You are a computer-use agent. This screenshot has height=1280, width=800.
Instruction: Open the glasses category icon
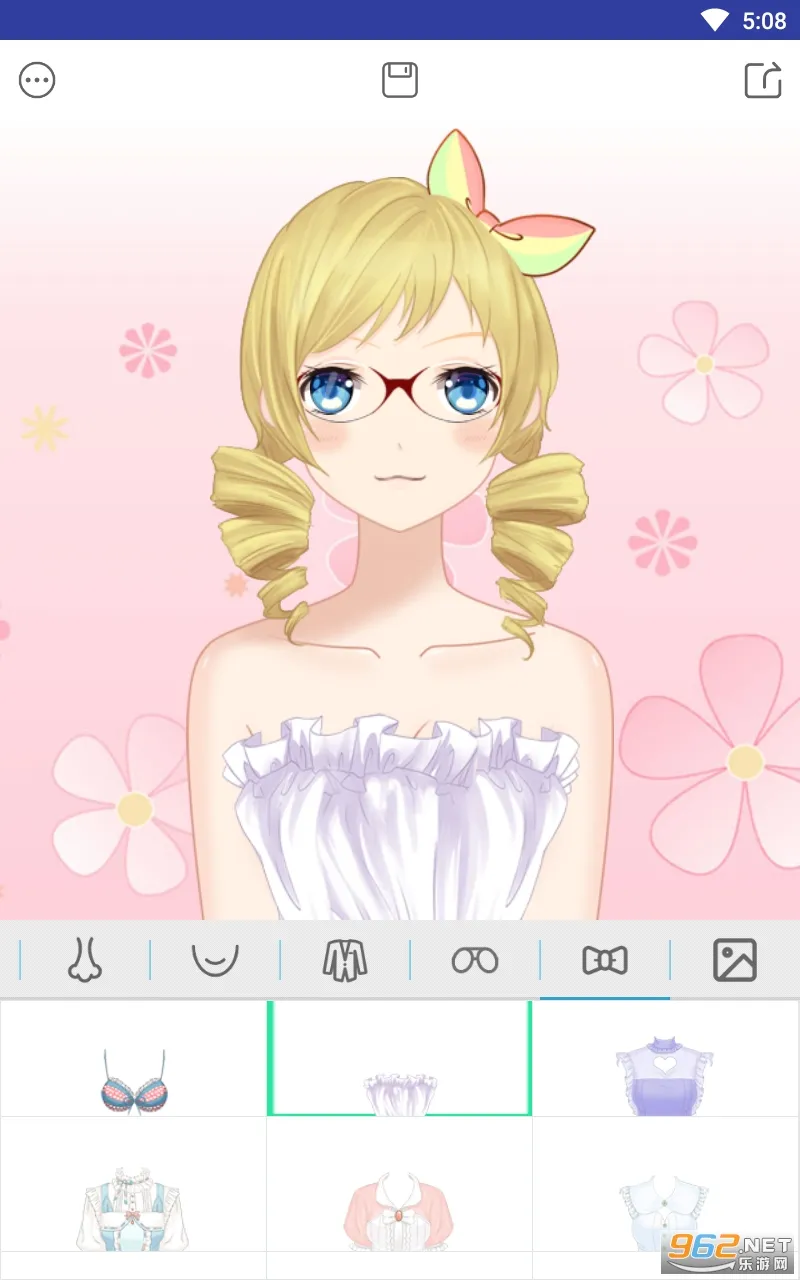tap(474, 960)
